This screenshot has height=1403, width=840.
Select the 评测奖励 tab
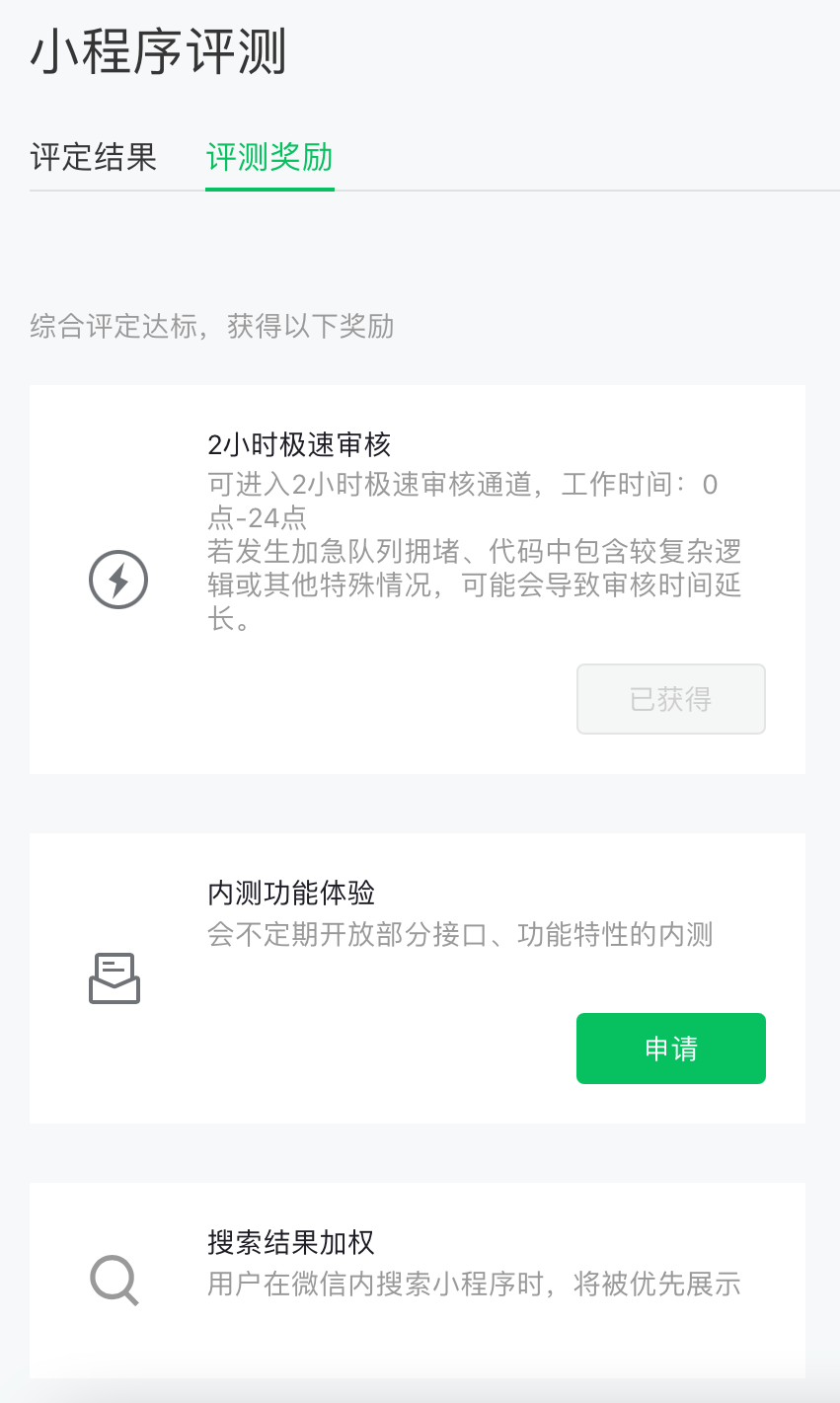(x=269, y=157)
